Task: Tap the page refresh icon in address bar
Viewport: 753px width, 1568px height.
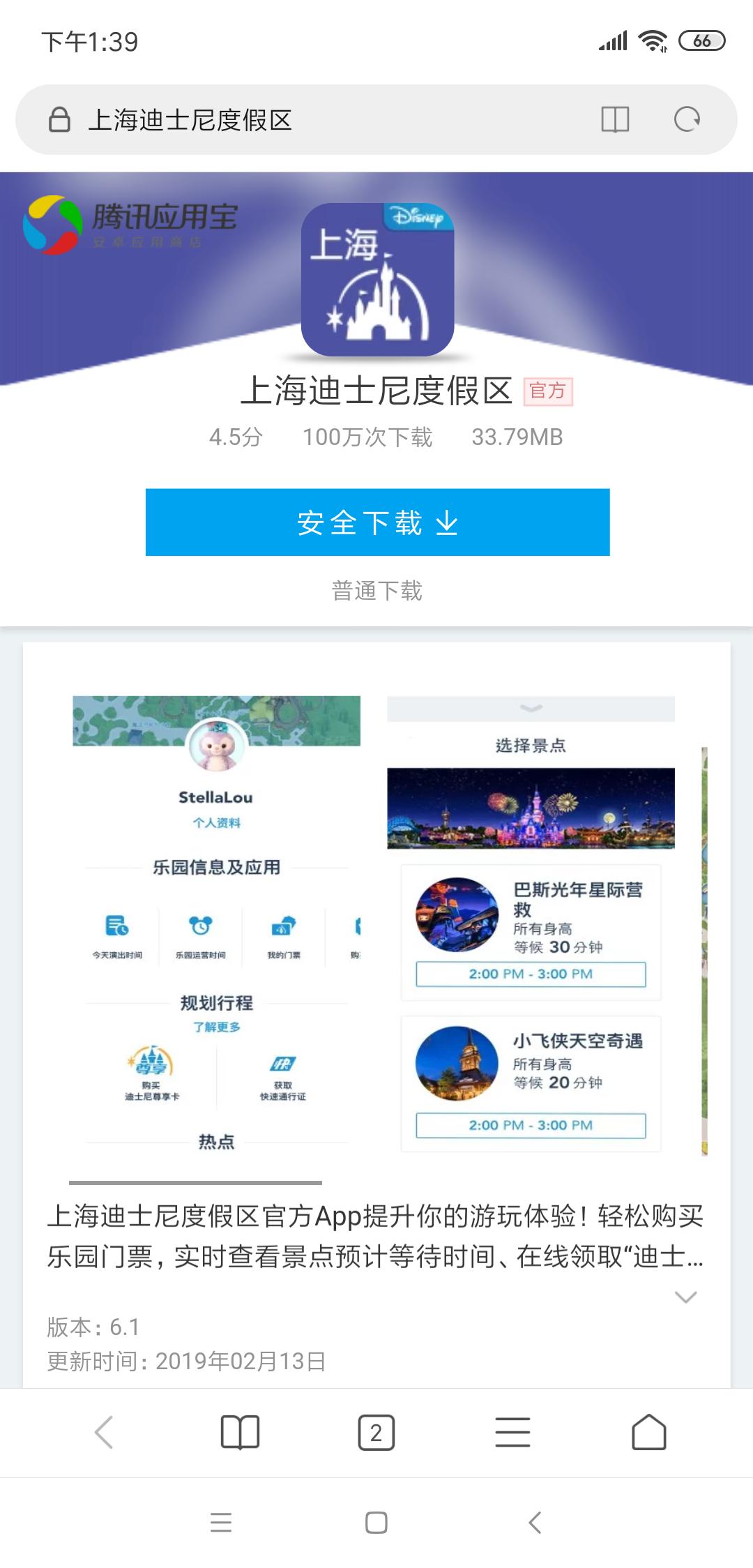Action: 686,119
